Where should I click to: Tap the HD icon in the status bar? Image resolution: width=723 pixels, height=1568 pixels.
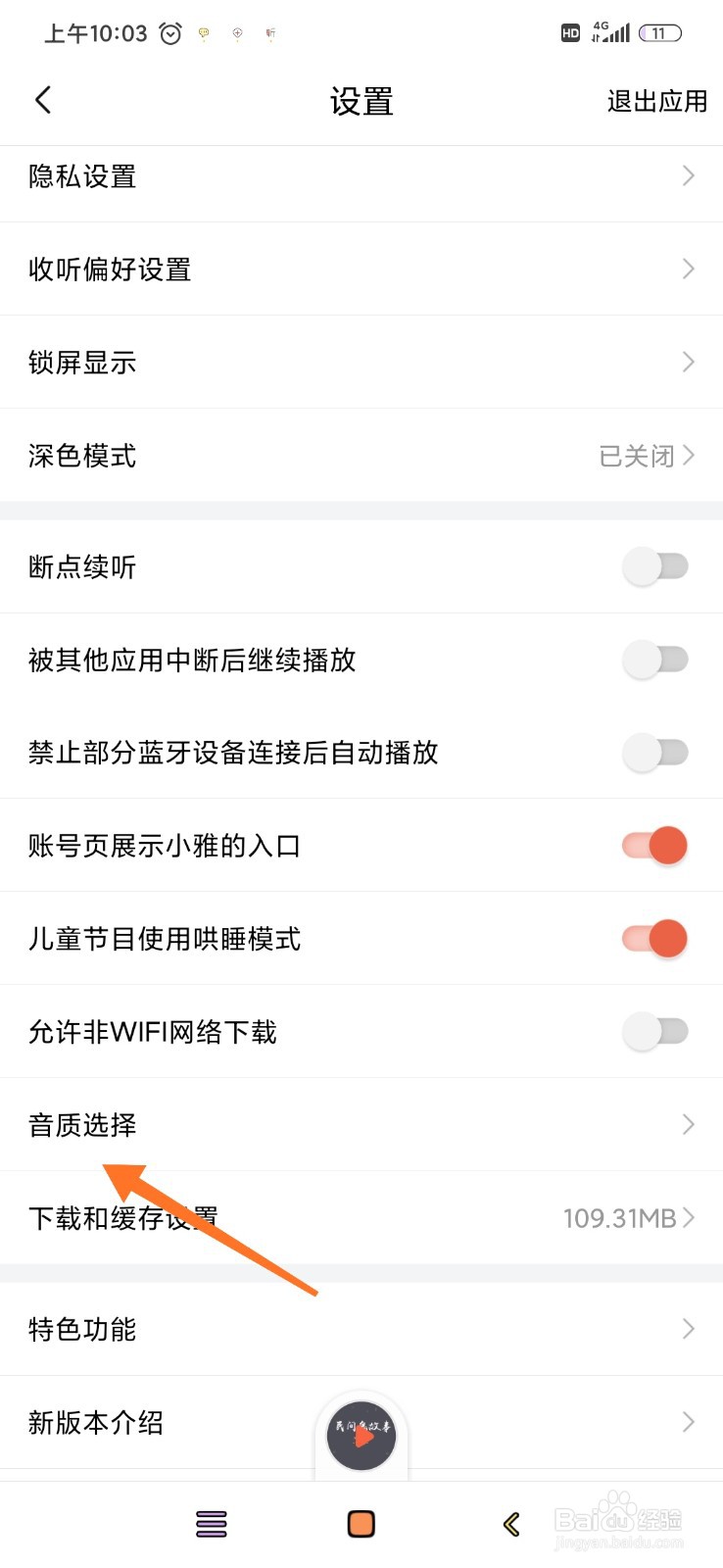click(x=569, y=32)
